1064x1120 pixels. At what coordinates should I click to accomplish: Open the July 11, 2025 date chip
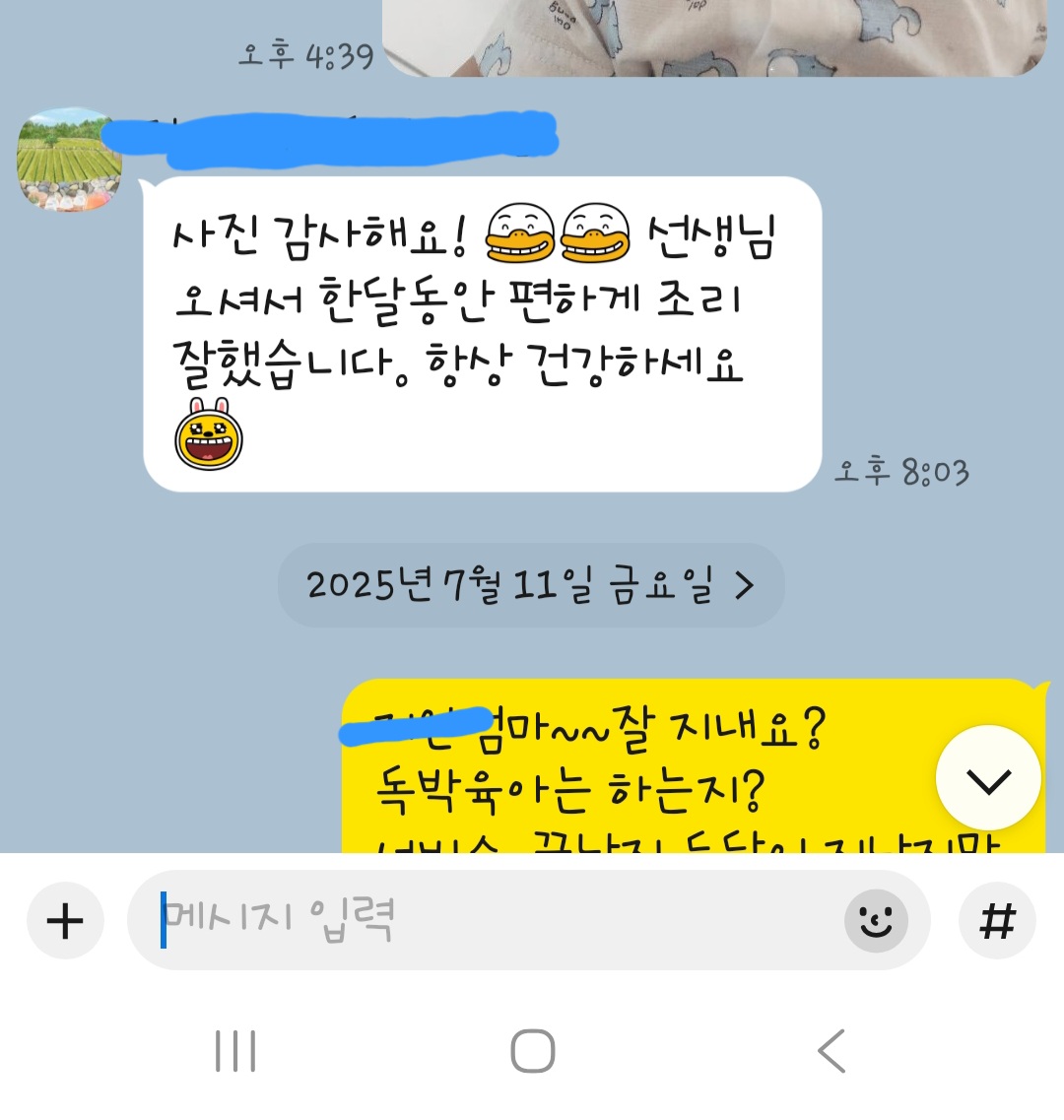click(x=531, y=585)
